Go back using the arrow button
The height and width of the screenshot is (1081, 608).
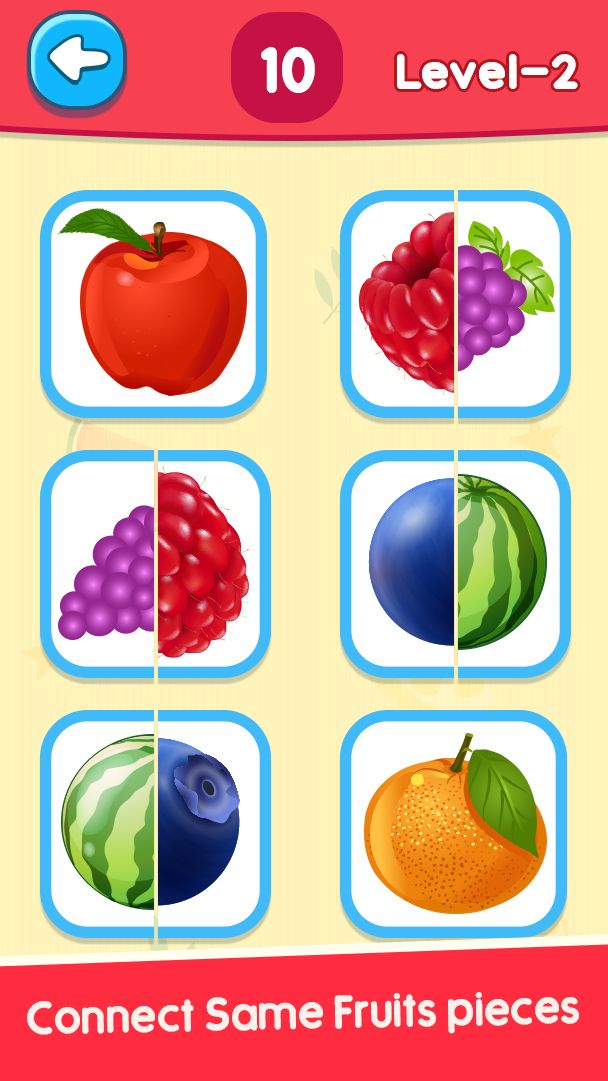(x=78, y=62)
